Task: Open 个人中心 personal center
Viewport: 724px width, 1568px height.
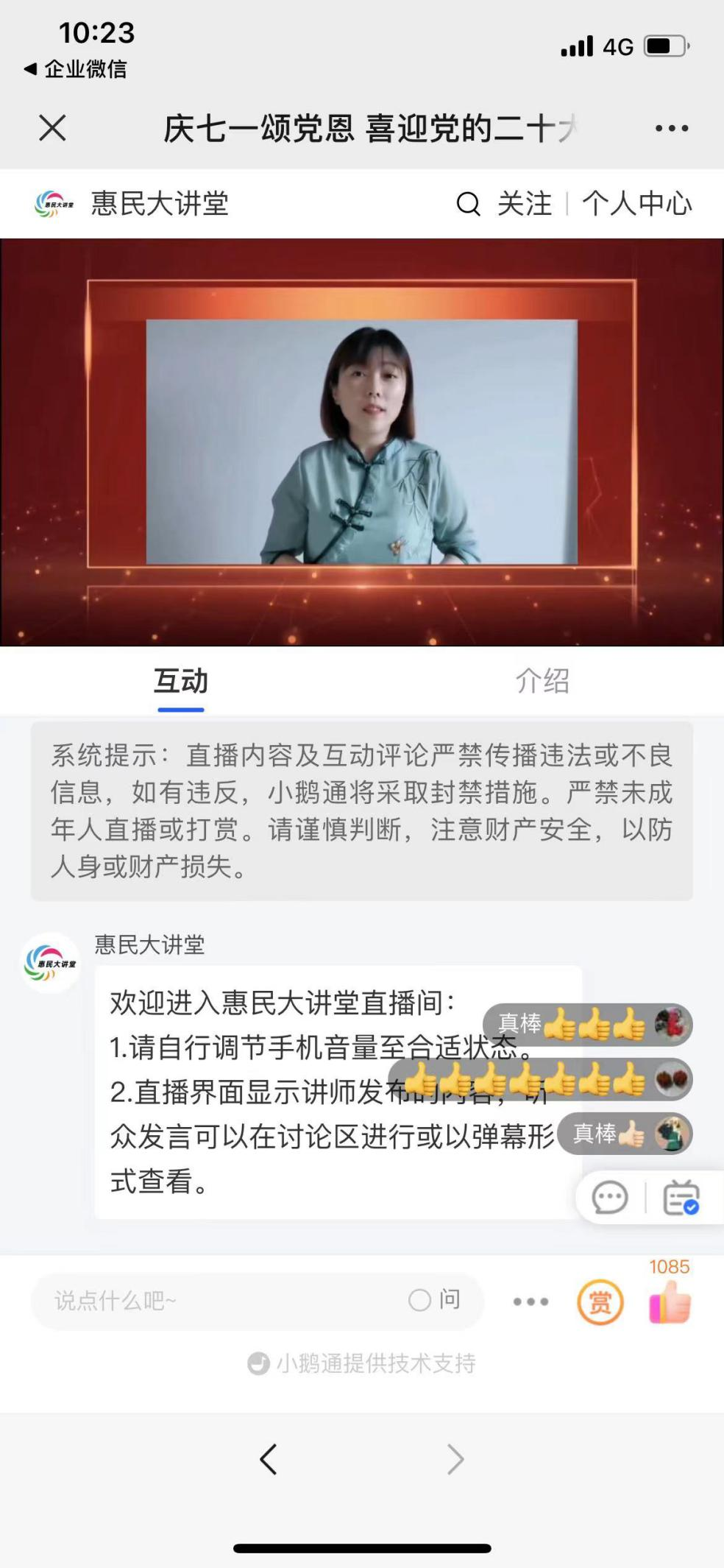Action: point(637,204)
